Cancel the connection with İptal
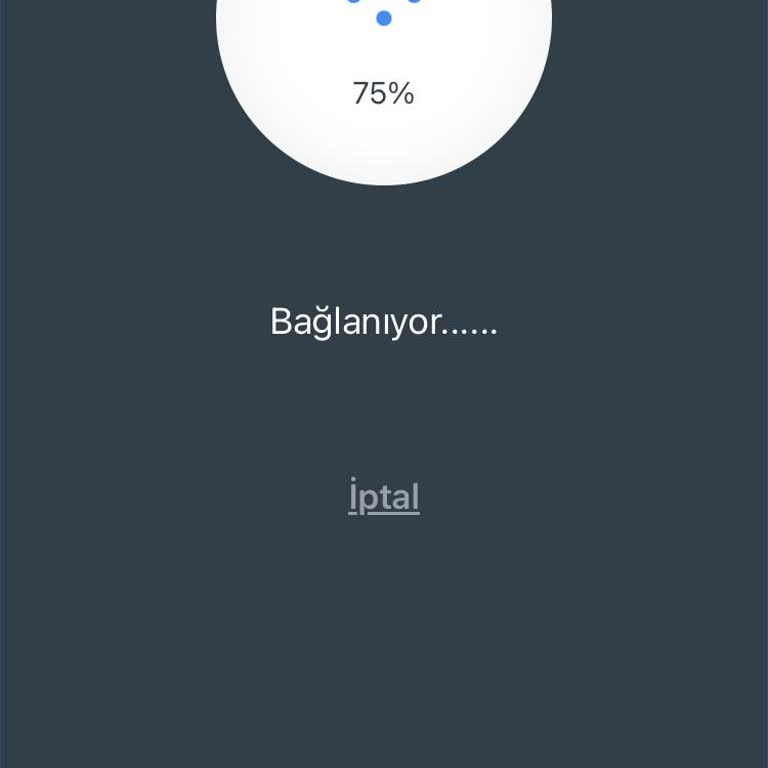The image size is (768, 768). tap(384, 497)
